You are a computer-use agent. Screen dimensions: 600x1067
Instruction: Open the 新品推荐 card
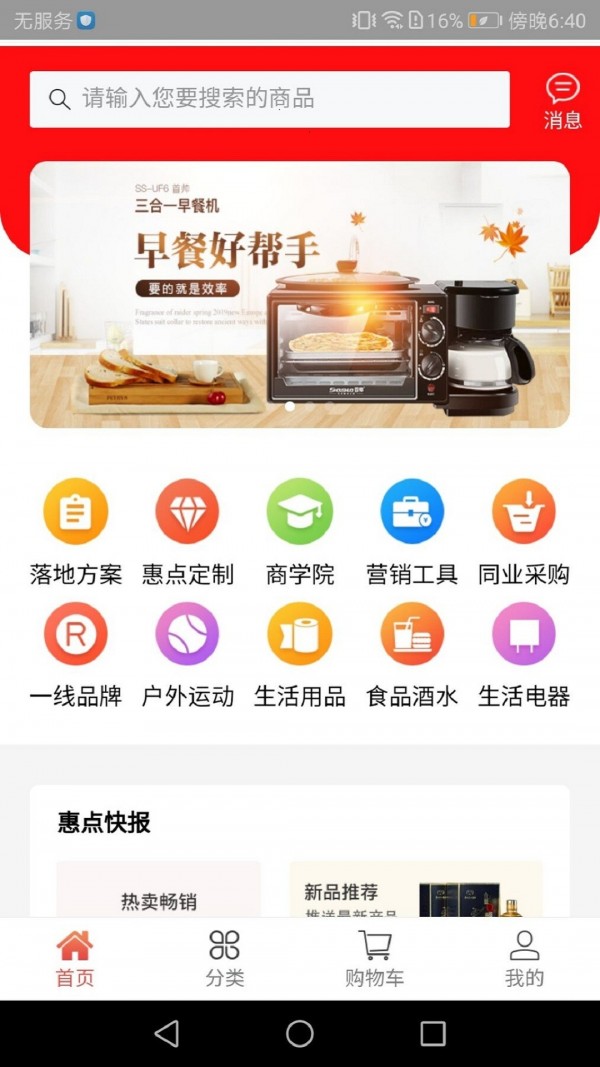415,893
